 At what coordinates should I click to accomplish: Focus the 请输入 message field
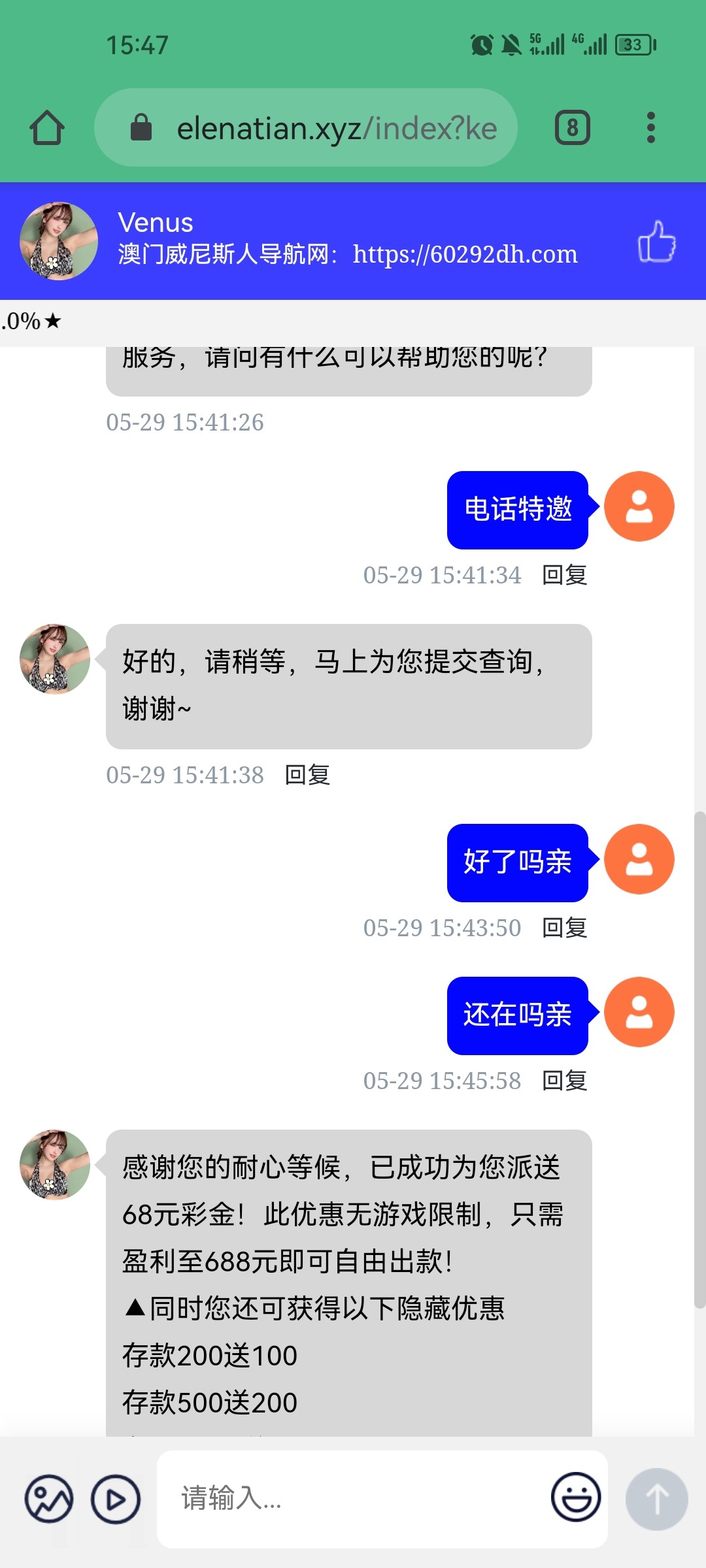pos(353,1499)
